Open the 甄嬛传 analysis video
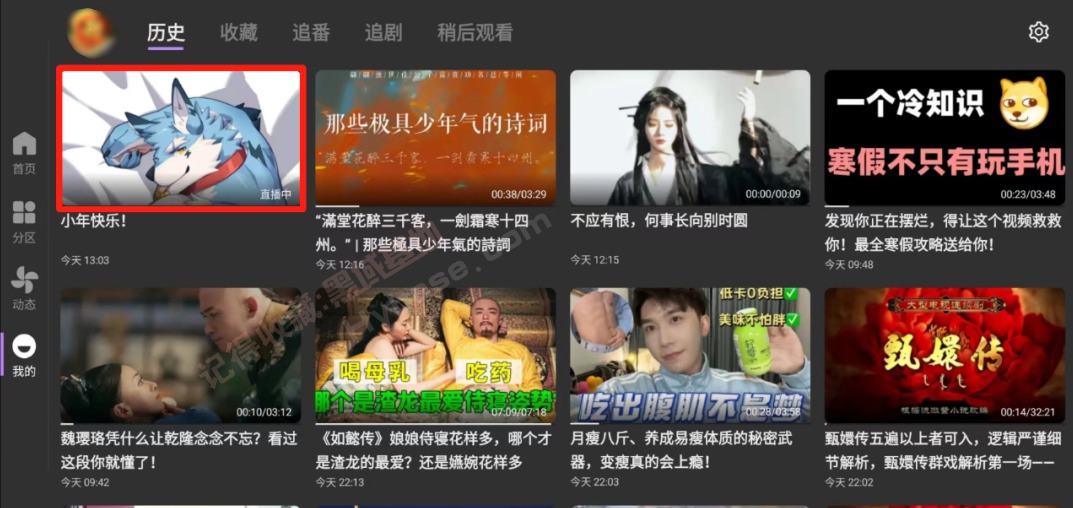The image size is (1073, 508). (944, 355)
